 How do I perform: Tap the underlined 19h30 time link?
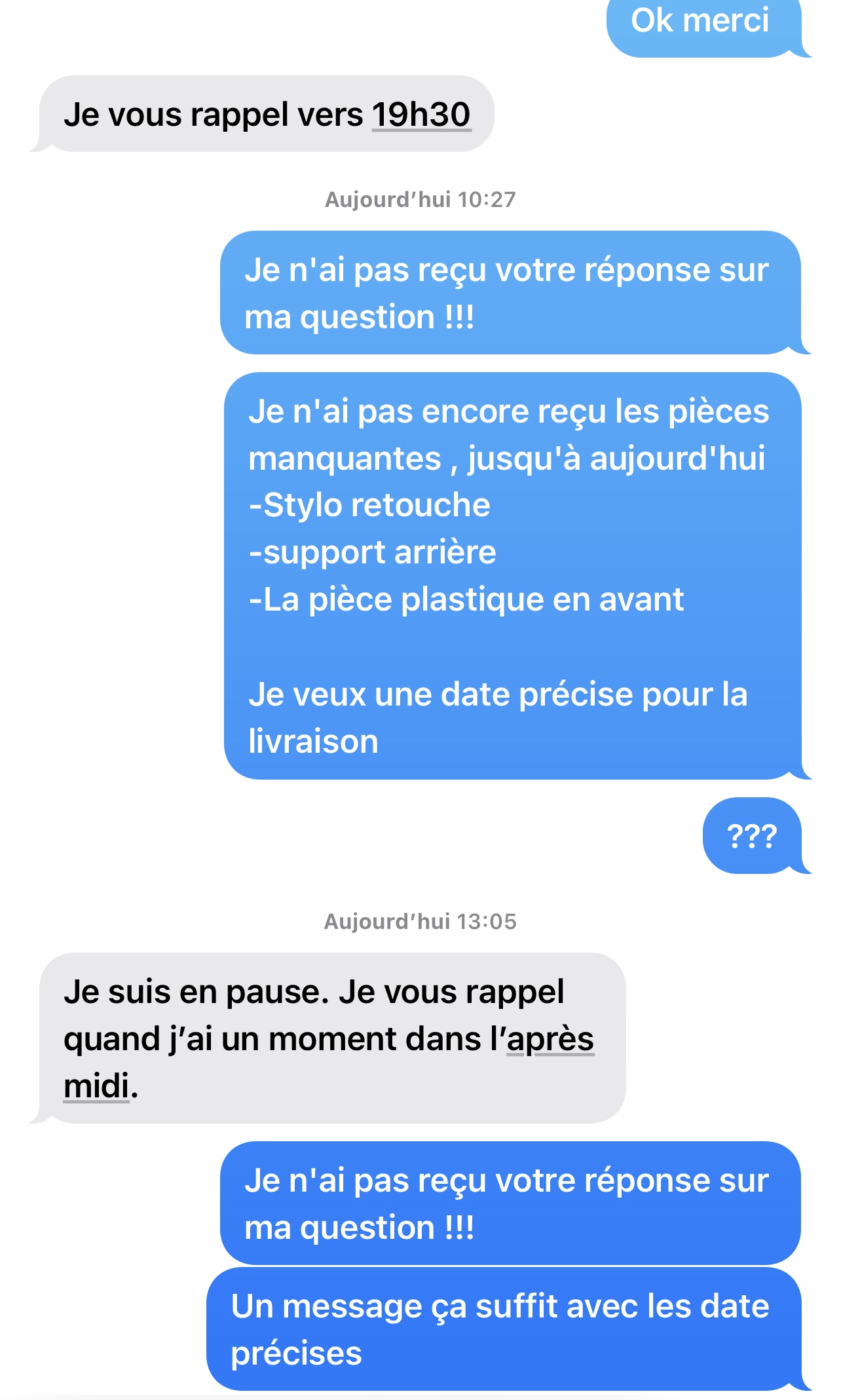click(421, 115)
